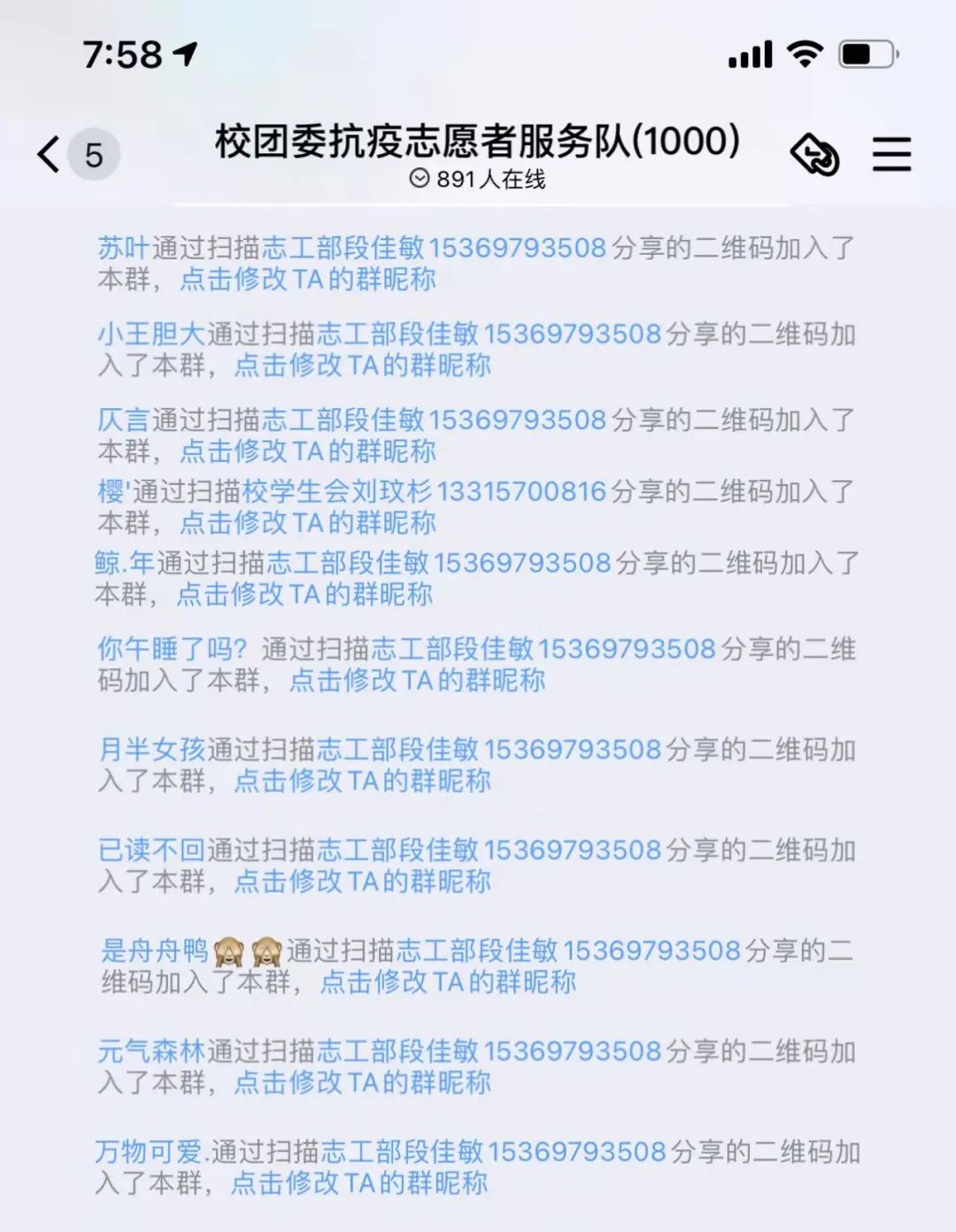Open the group menu with three lines

pos(890,155)
